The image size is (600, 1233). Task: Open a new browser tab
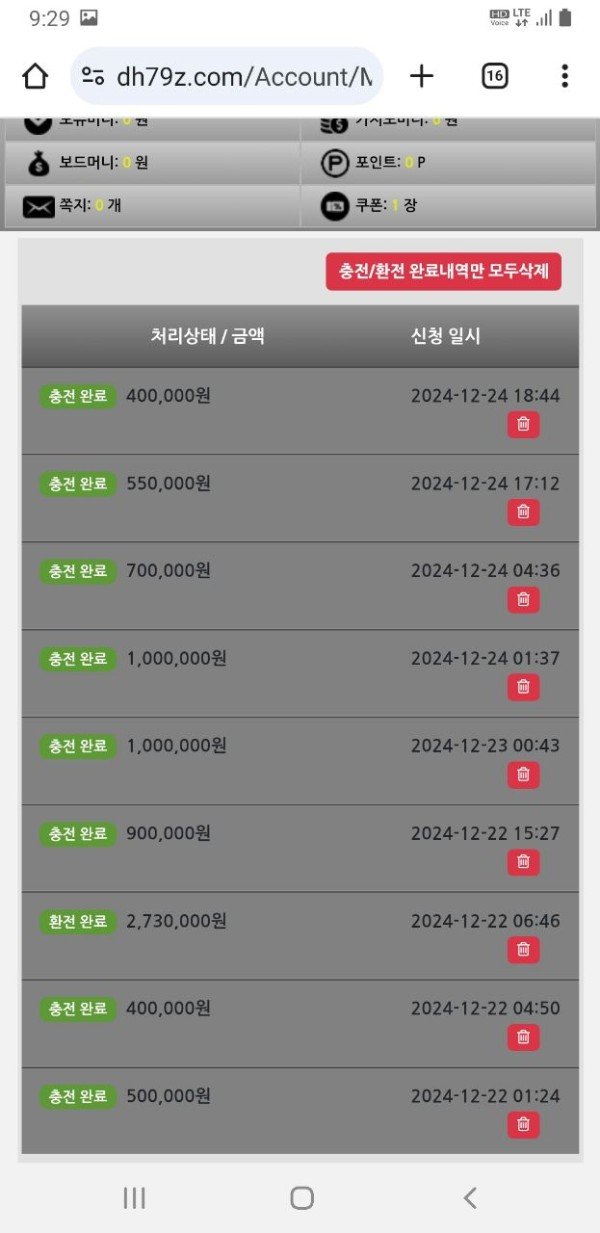tap(422, 76)
